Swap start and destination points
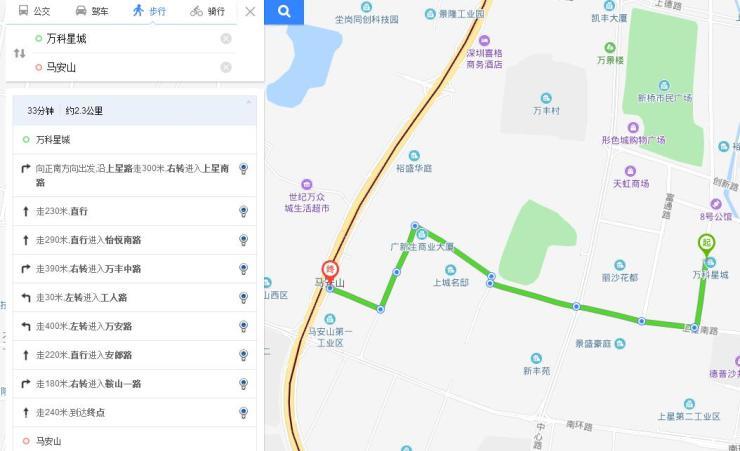Image resolution: width=740 pixels, height=451 pixels. click(19, 53)
